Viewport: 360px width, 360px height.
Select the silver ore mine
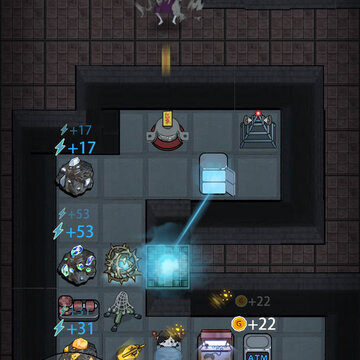[x=75, y=176]
